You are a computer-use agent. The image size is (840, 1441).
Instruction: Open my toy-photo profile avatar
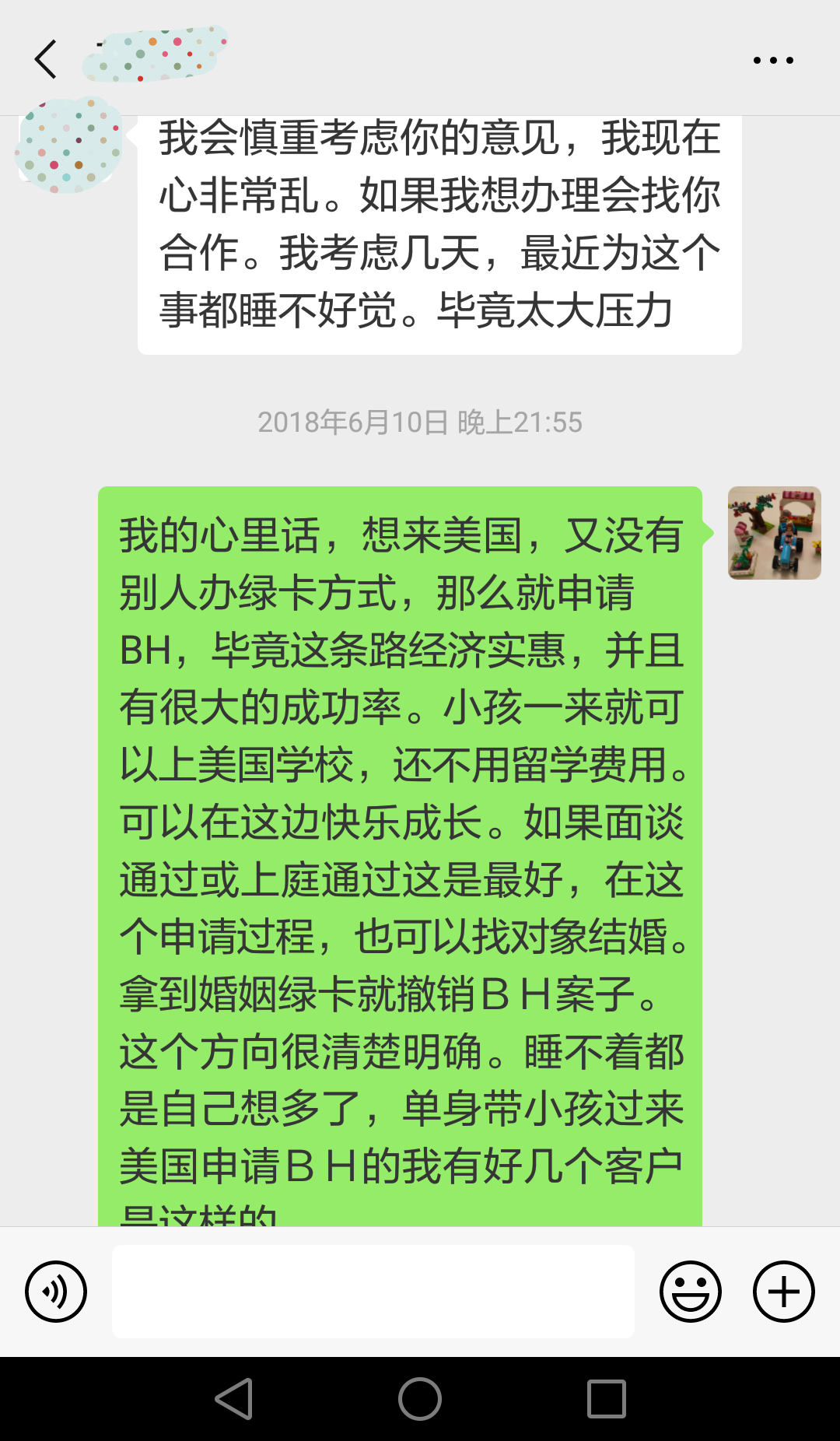coord(775,533)
